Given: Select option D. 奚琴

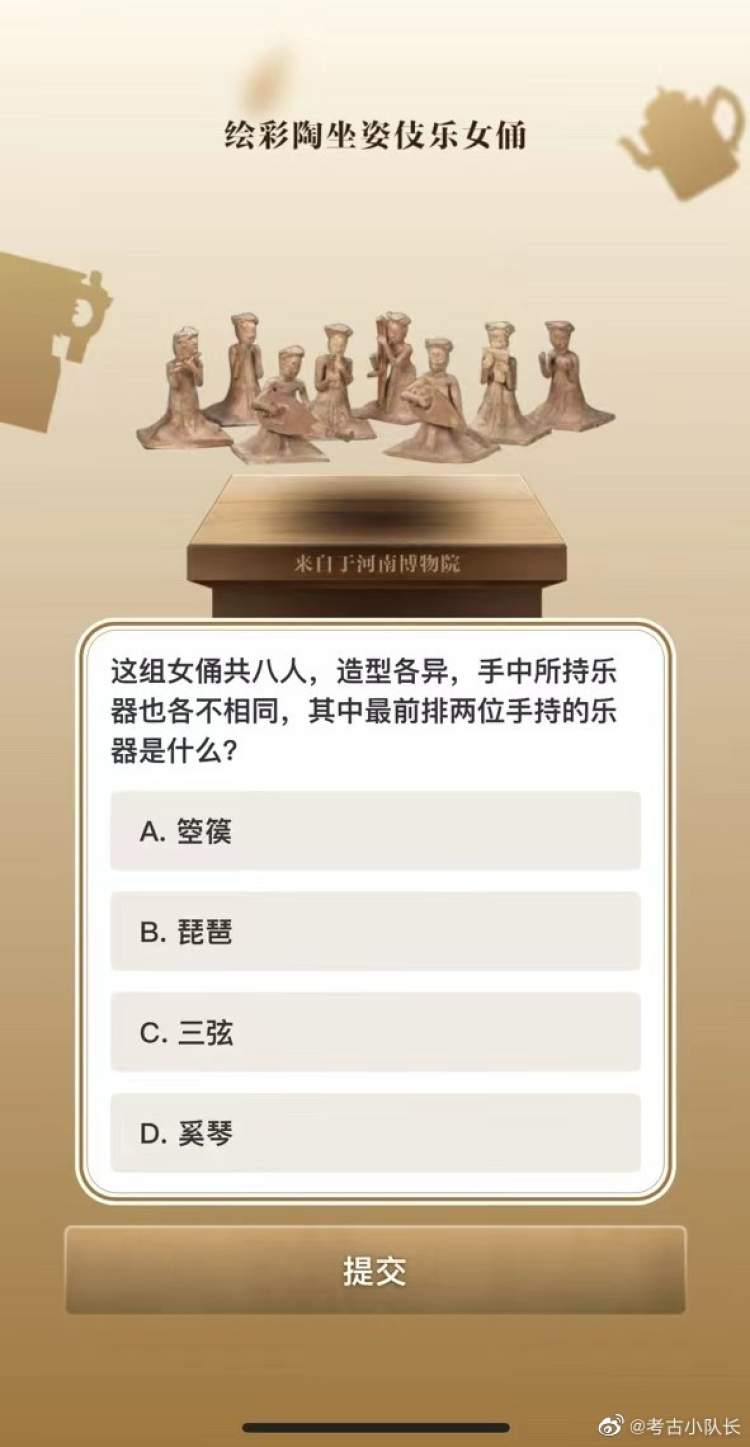Looking at the screenshot, I should tap(375, 1133).
